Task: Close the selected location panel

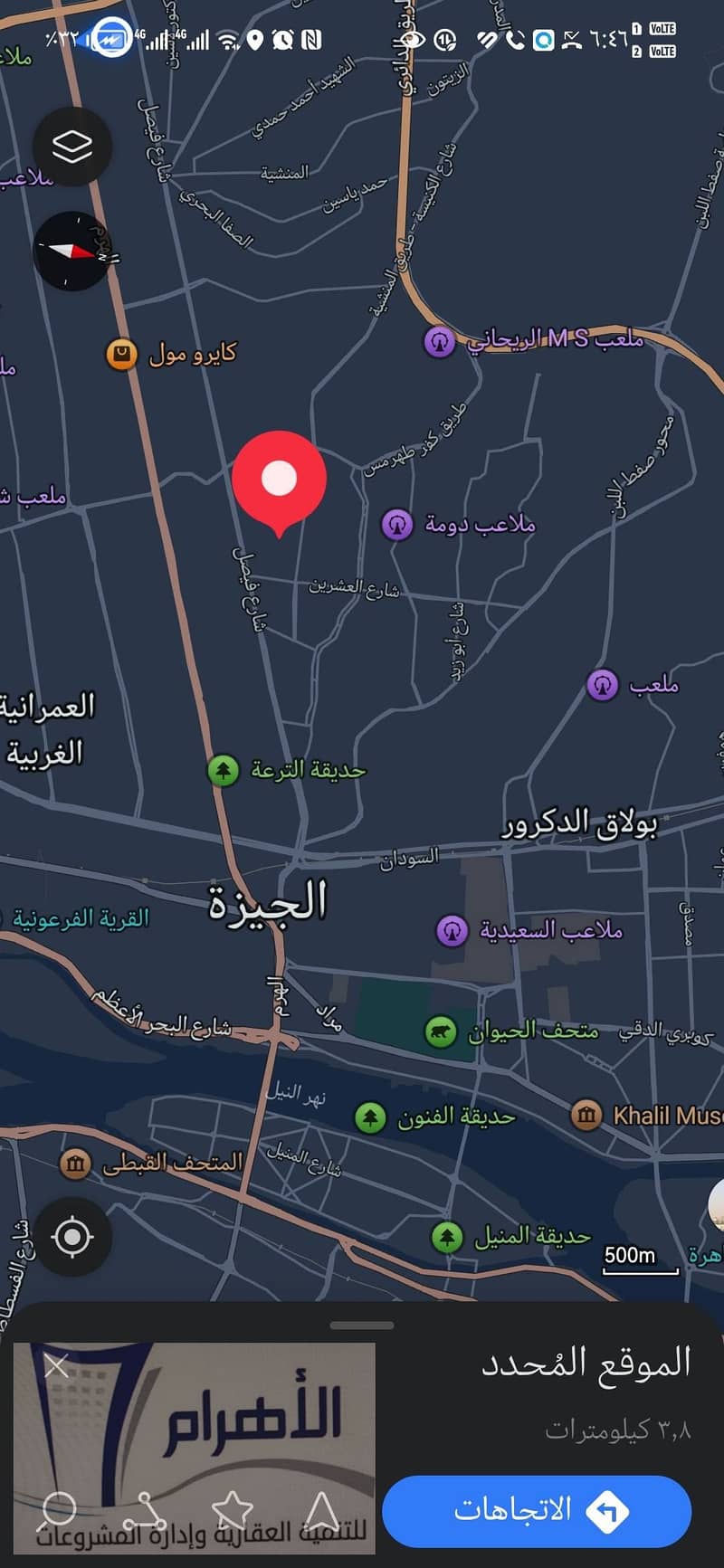Action: pyautogui.click(x=57, y=1366)
